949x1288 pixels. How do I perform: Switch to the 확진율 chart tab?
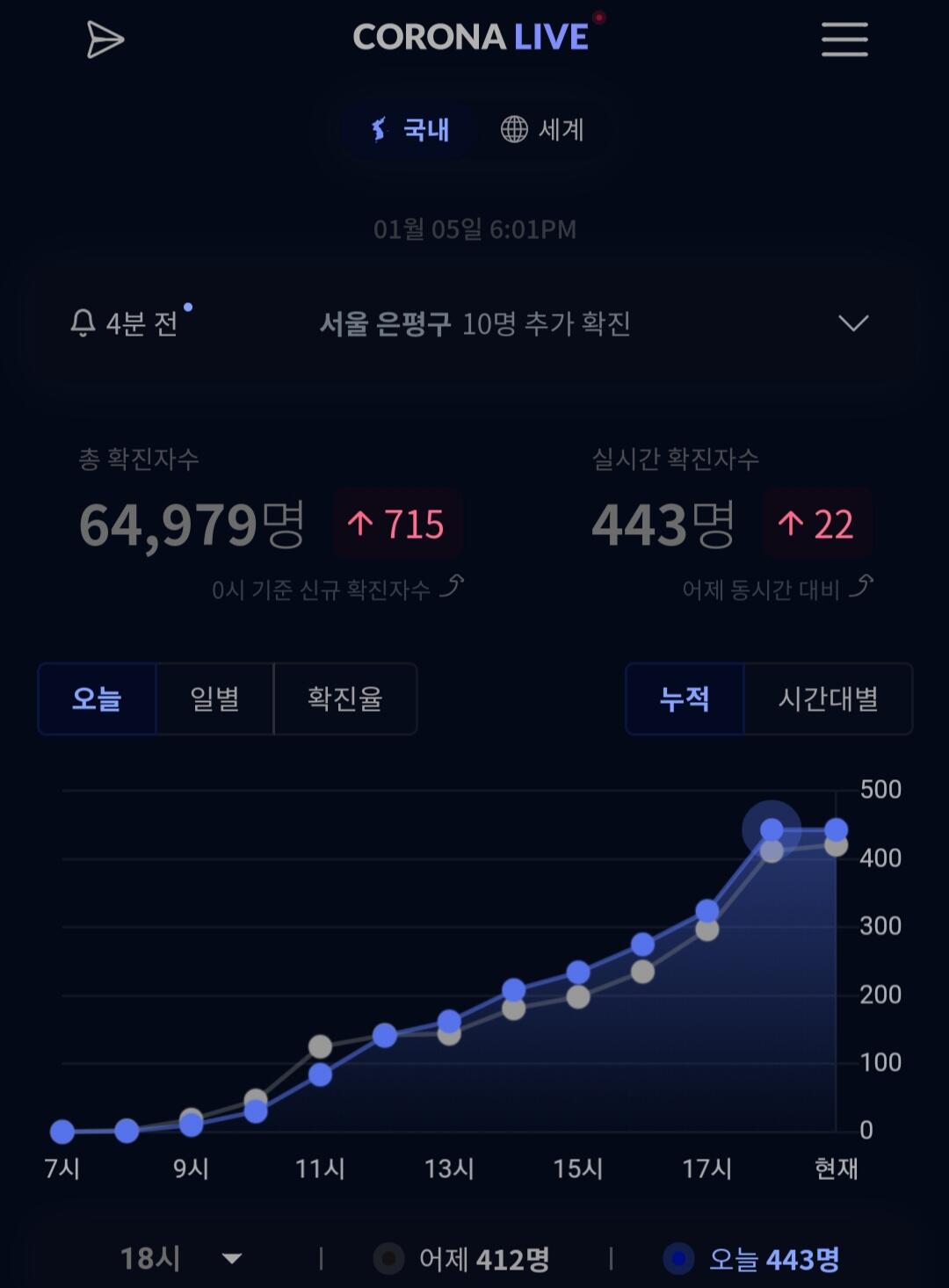[345, 698]
